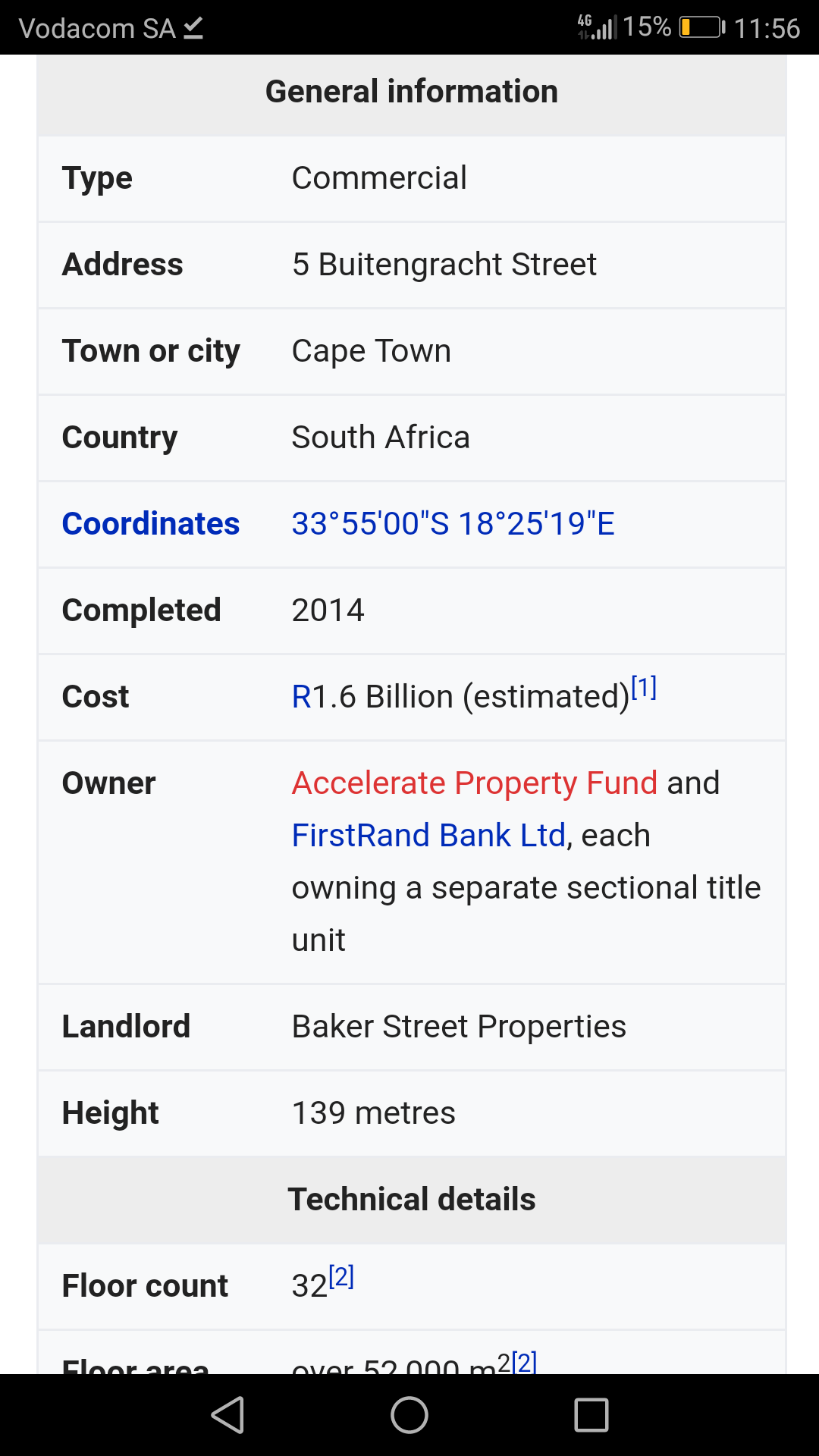The image size is (819, 1456).
Task: Open the Accelerate Property Fund red link
Action: pos(475,783)
